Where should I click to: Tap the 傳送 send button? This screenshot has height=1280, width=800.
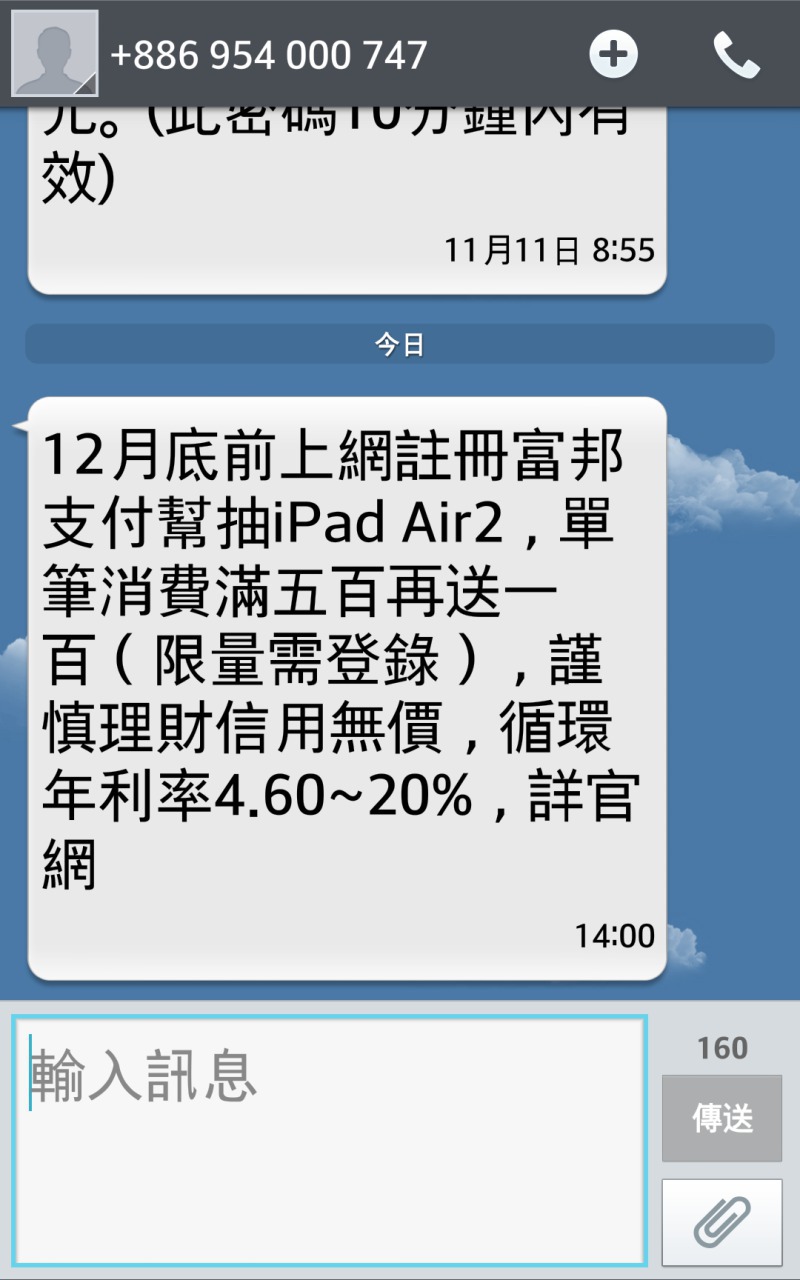(722, 1118)
